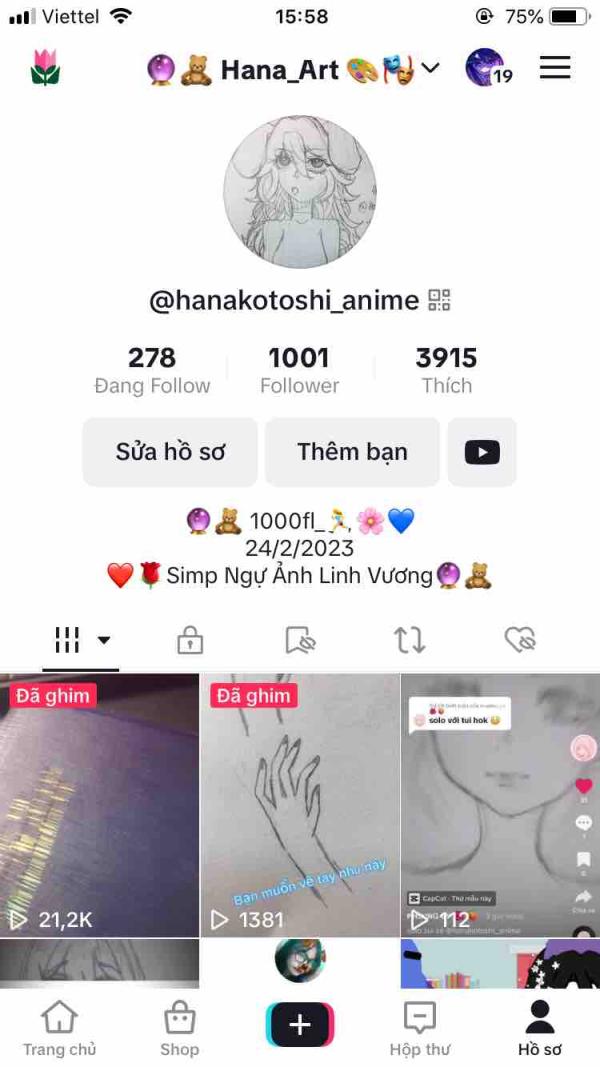Open profile views avatar with 19 badge
Viewport: 600px width, 1067px height.
(488, 68)
